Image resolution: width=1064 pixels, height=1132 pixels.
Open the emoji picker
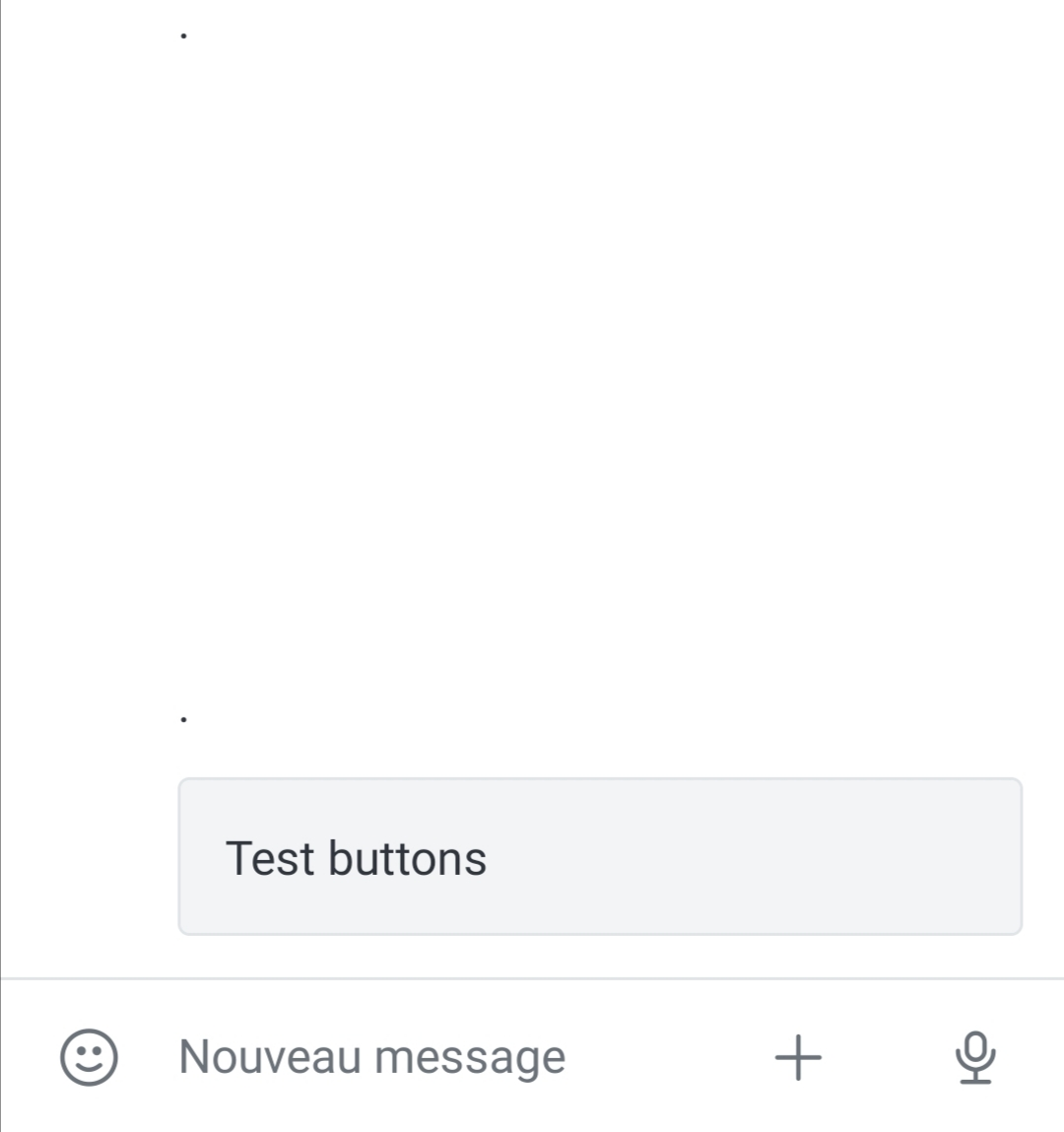pyautogui.click(x=89, y=1057)
